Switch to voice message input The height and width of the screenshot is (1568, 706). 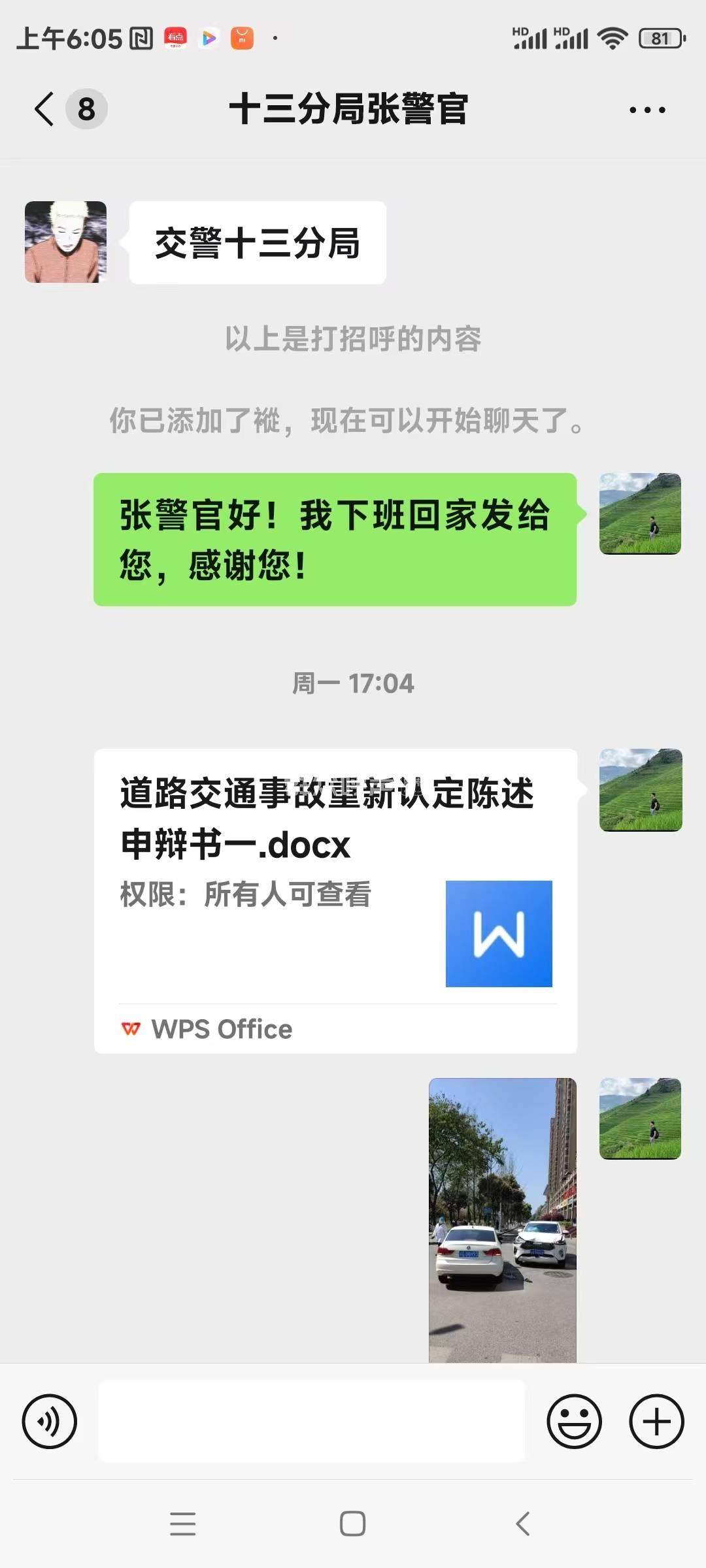click(x=50, y=1421)
